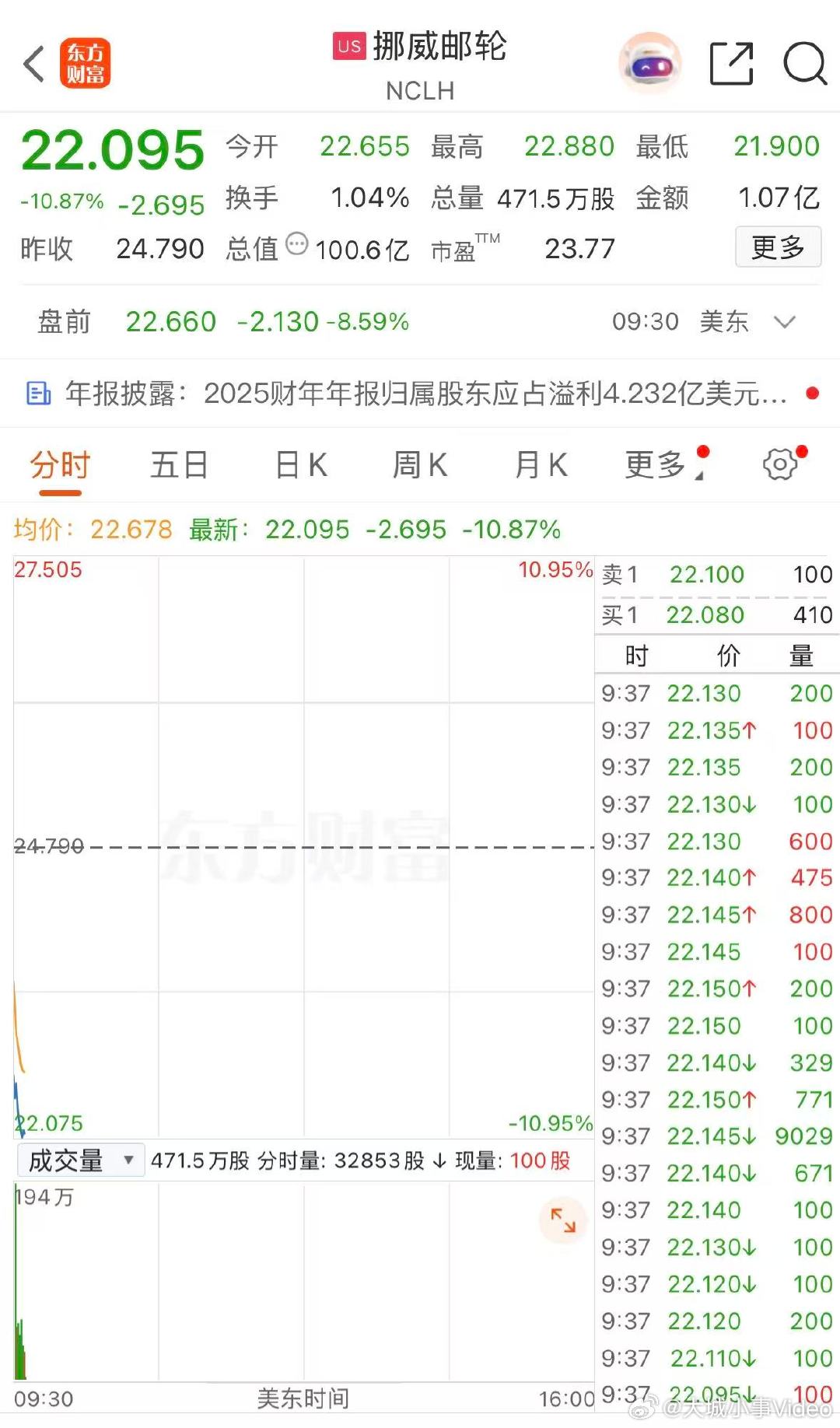Viewport: 840px width, 1428px height.
Task: Click the 分时 minute chart tab
Action: [61, 464]
